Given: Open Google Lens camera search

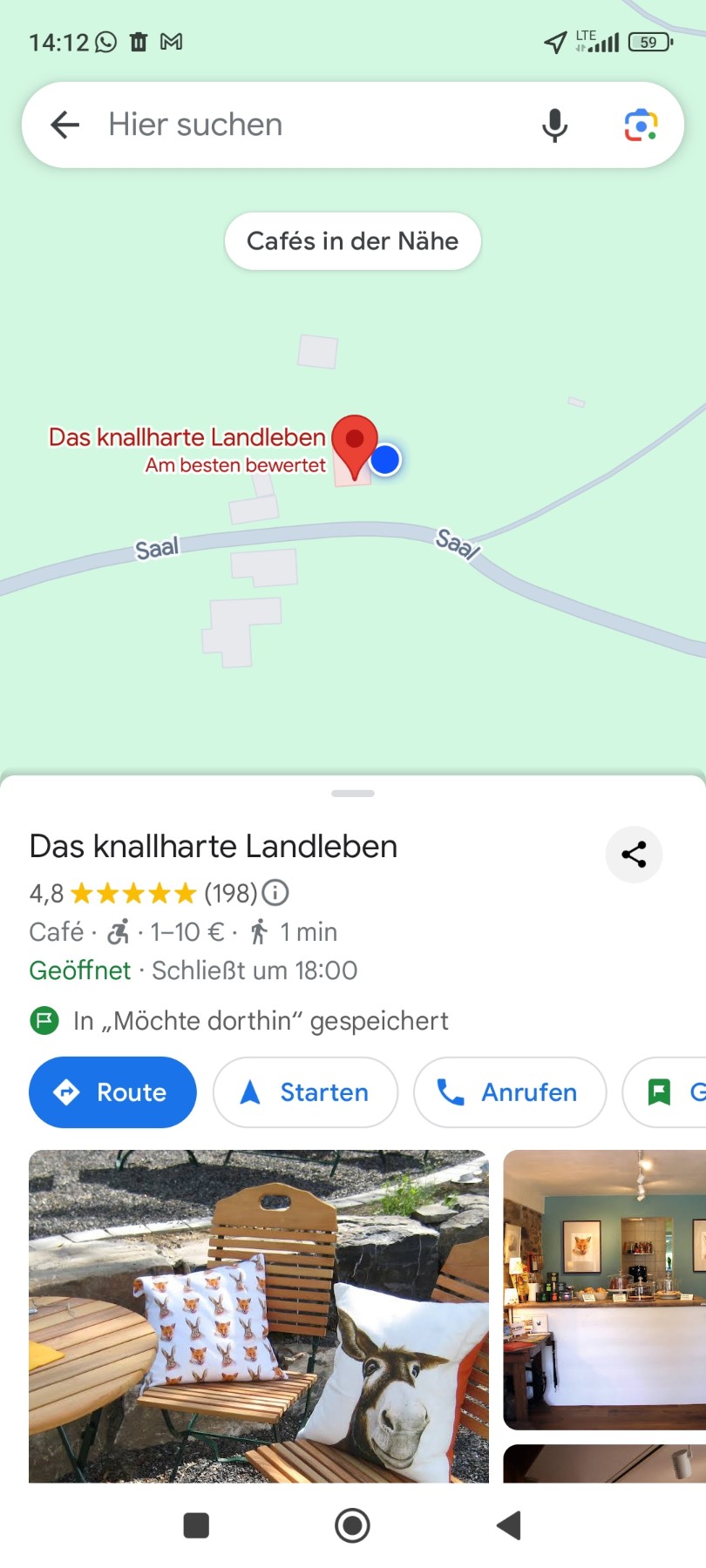Looking at the screenshot, I should tap(641, 125).
